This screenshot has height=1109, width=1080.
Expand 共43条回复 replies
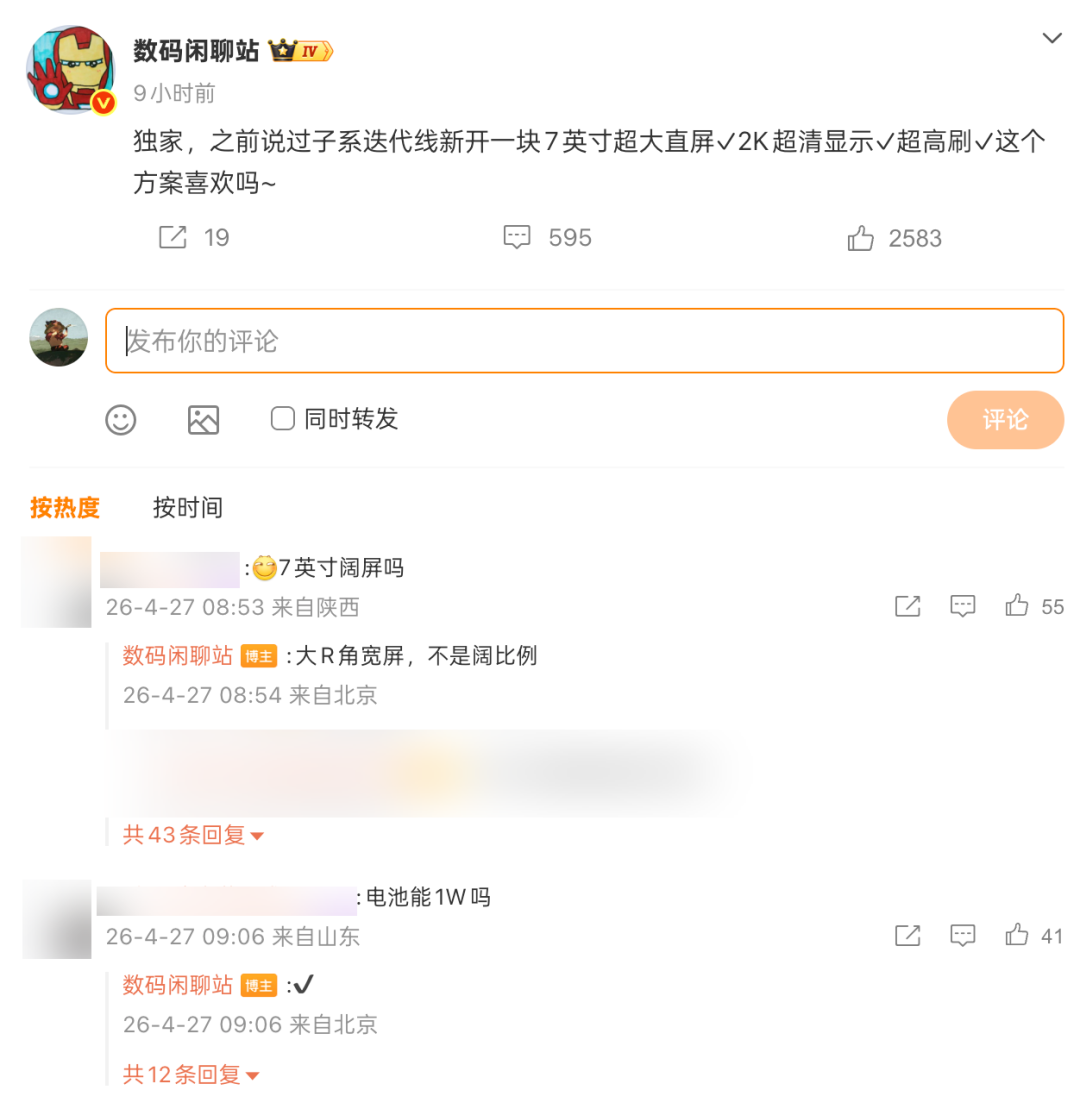click(192, 835)
